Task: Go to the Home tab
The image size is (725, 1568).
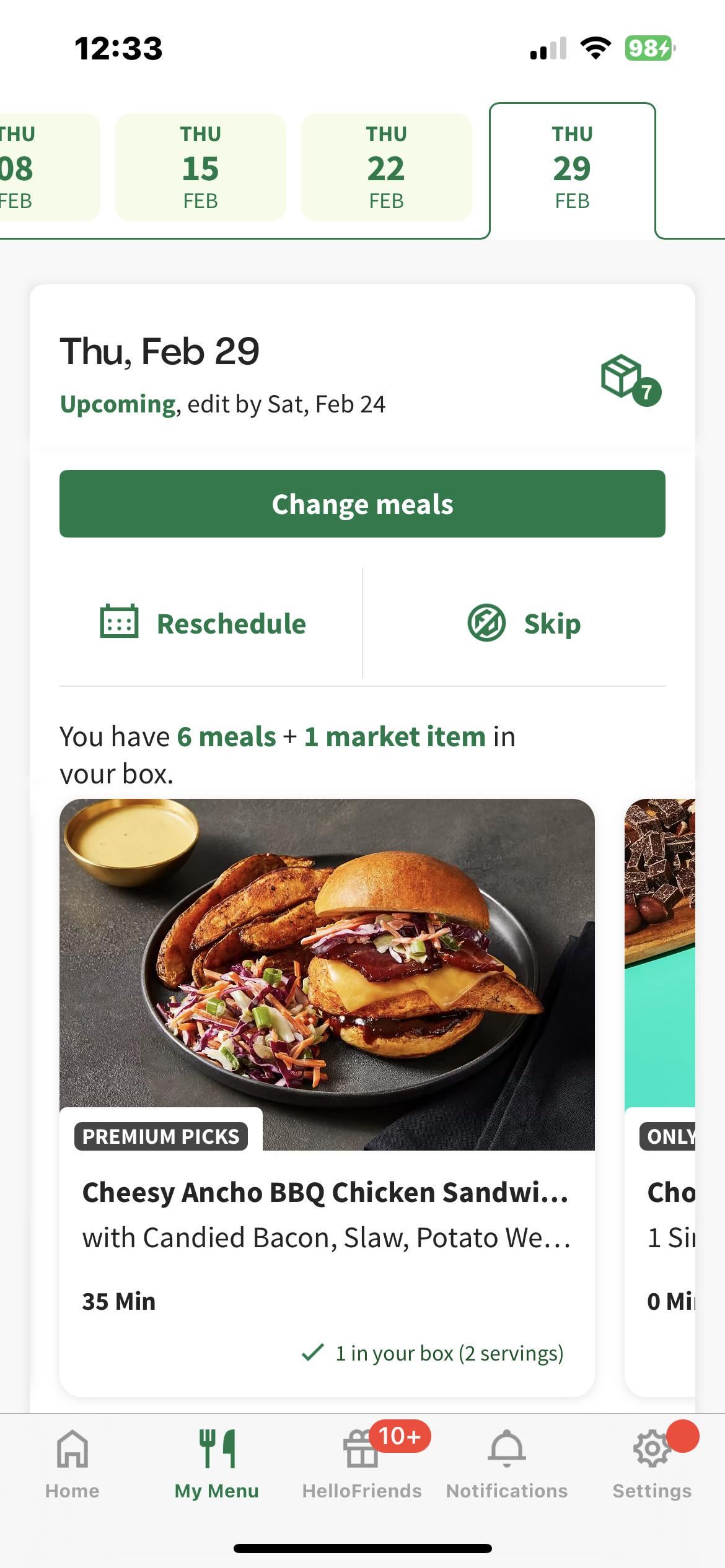Action: (72, 1464)
